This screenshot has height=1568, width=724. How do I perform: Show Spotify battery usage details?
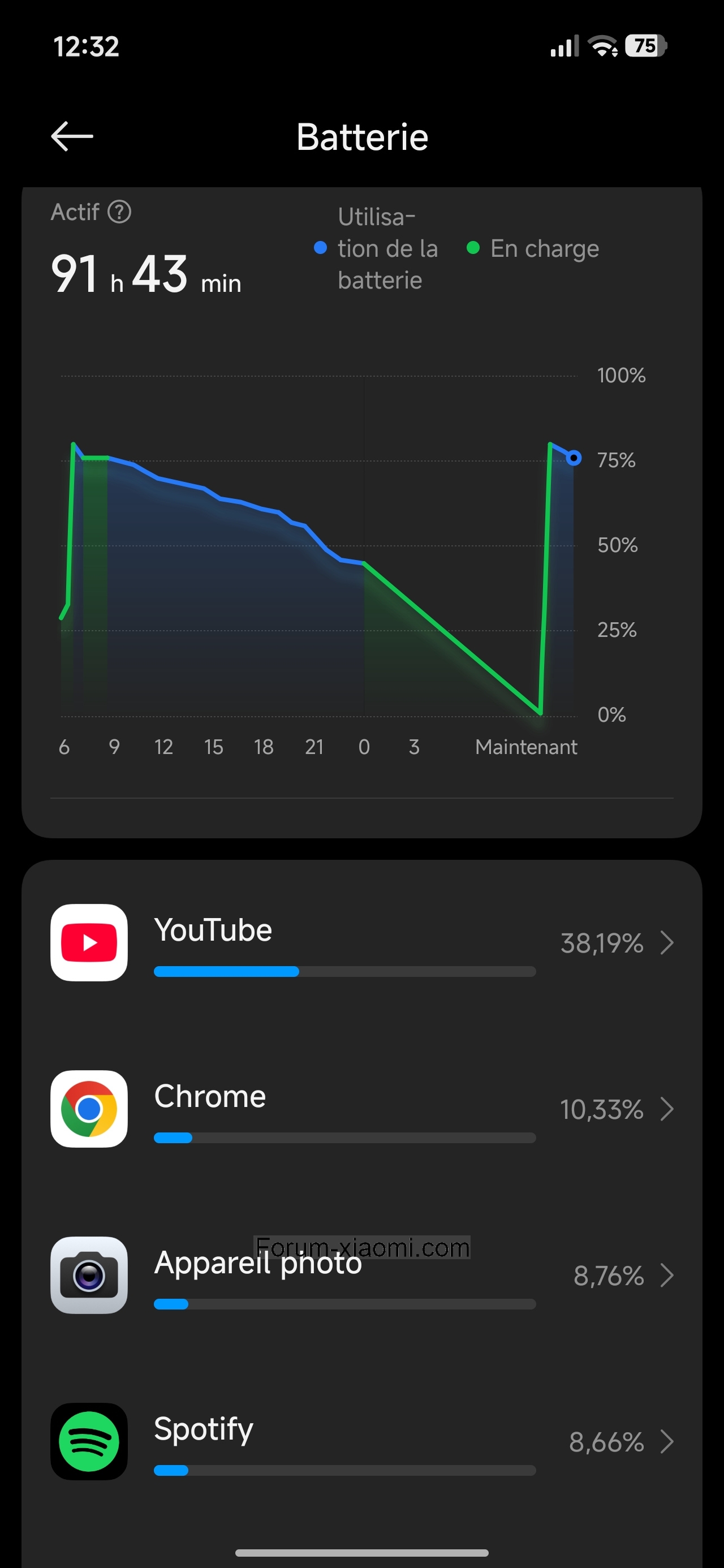pos(361,1441)
